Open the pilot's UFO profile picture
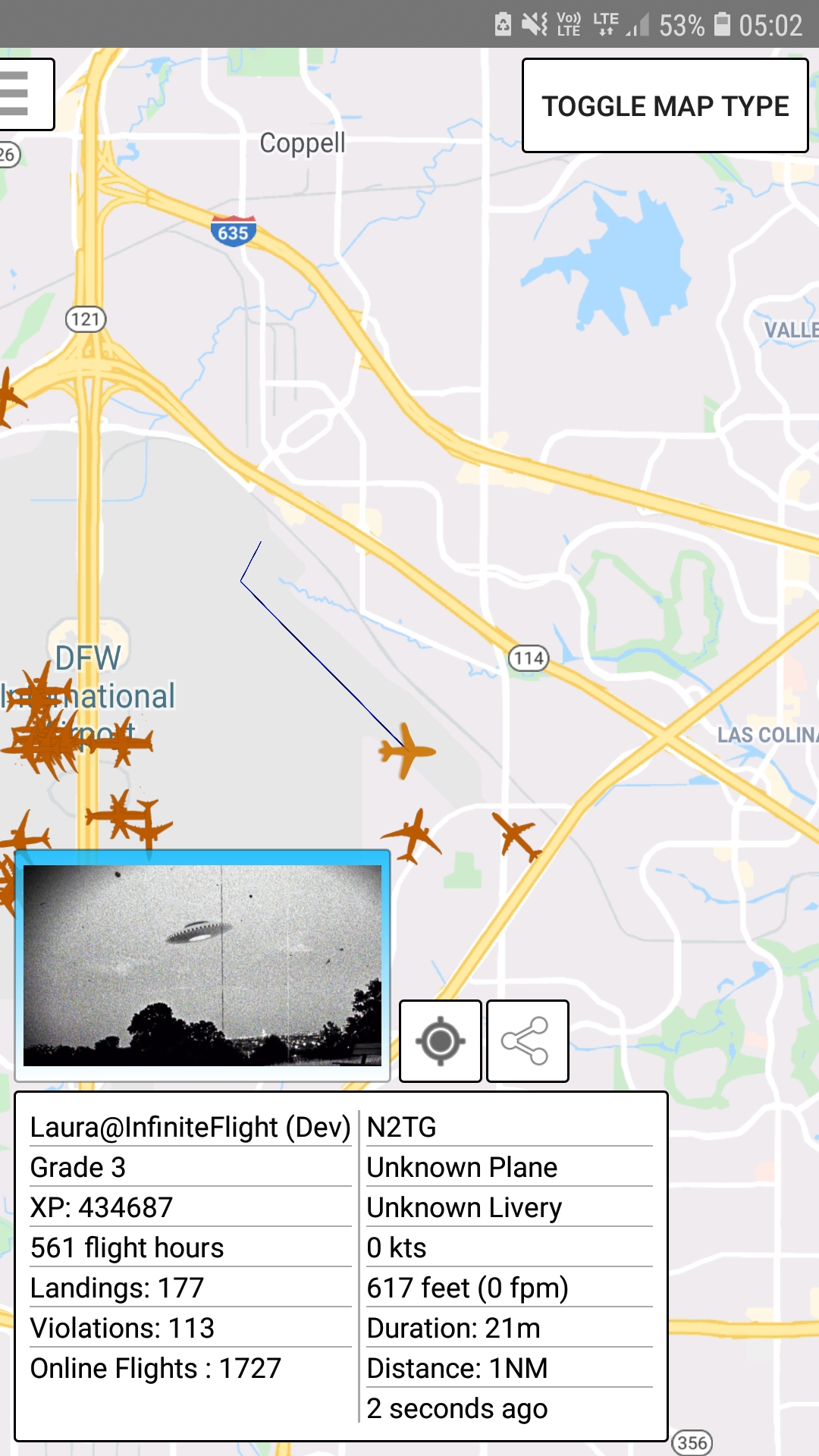Screen dimensions: 819x1456 [x=202, y=965]
